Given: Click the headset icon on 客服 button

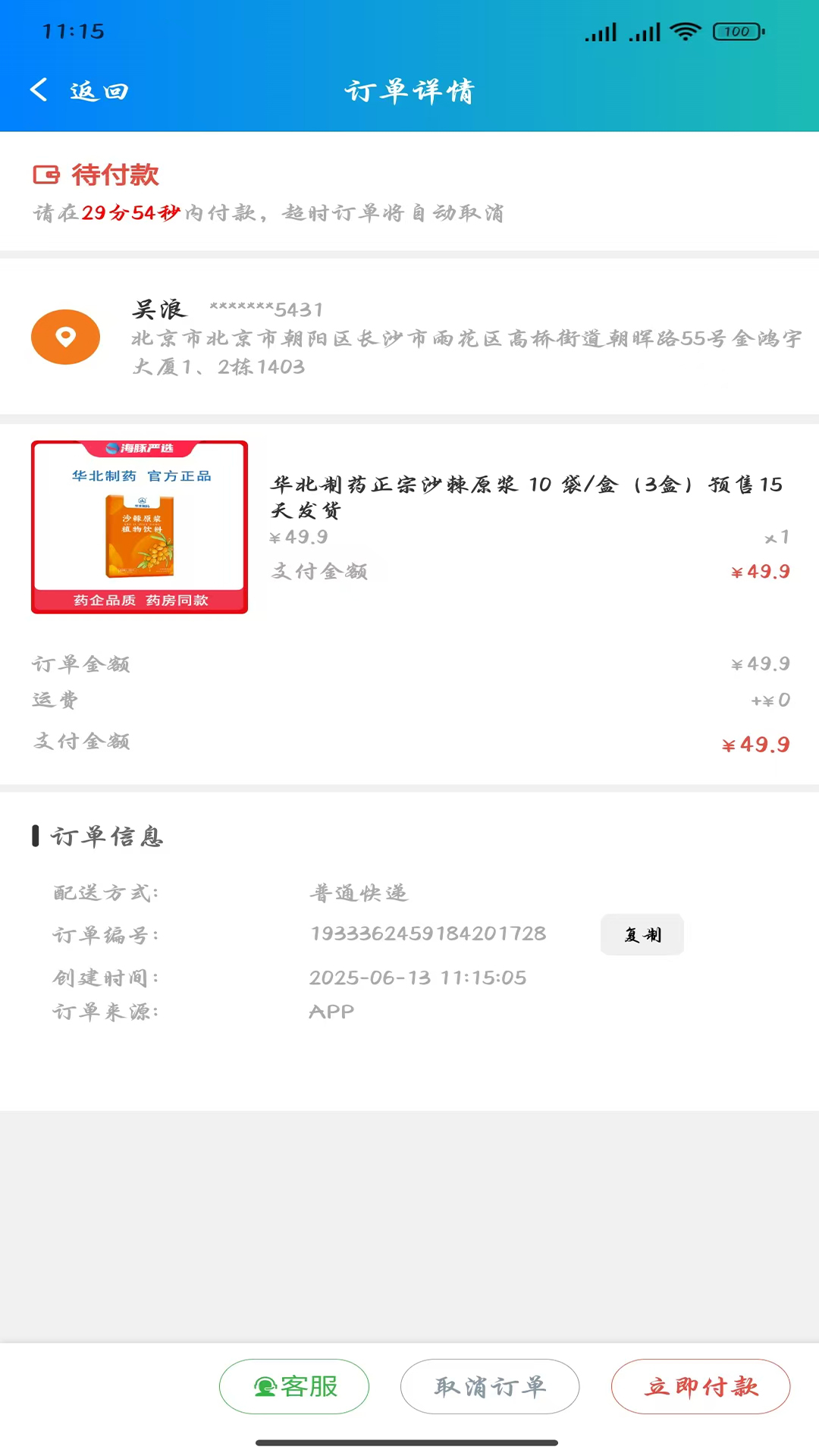Looking at the screenshot, I should coord(263,1385).
